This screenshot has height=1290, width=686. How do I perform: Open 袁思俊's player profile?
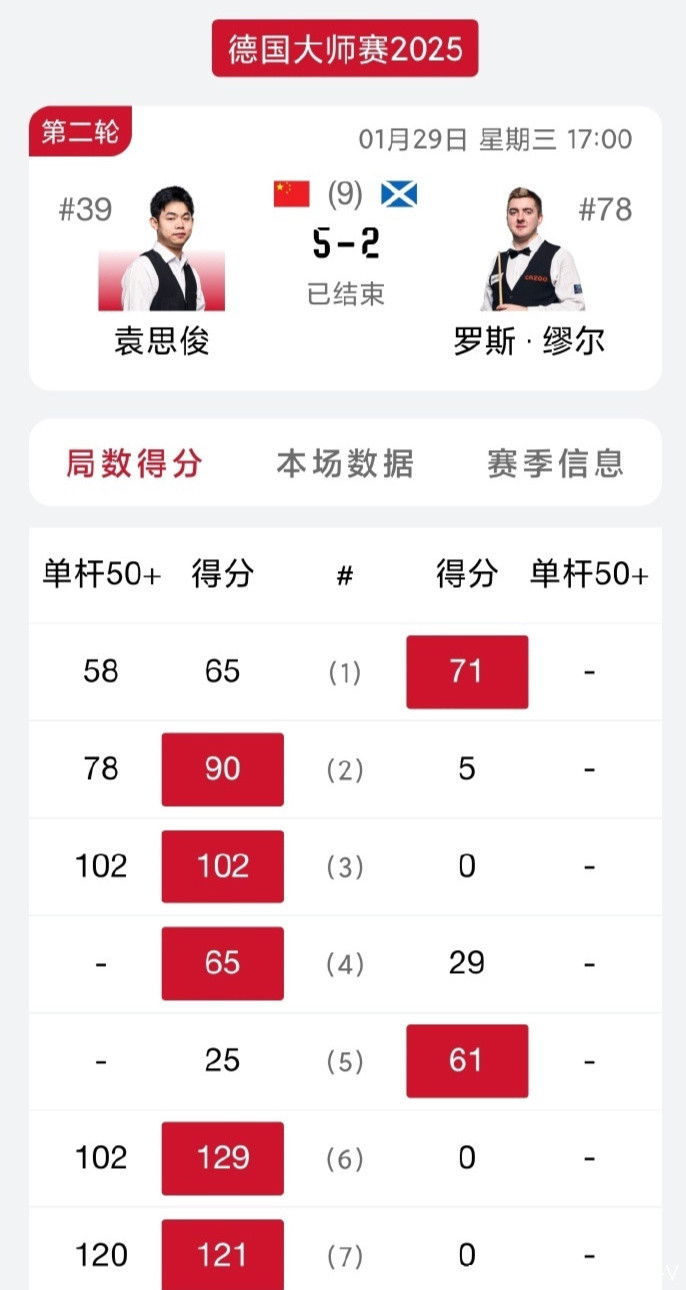[x=161, y=250]
